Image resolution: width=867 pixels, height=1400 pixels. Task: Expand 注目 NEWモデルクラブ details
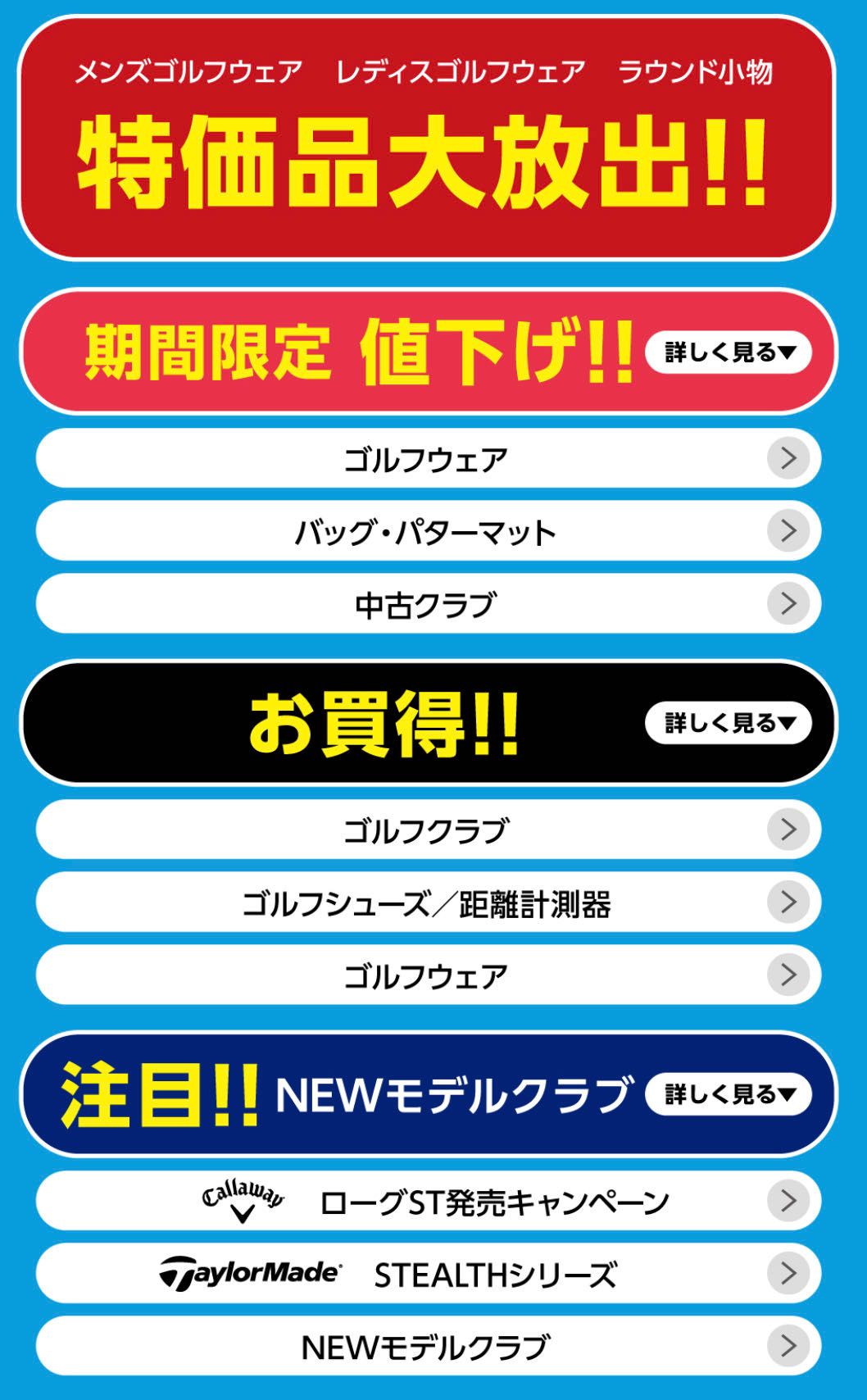(728, 1094)
